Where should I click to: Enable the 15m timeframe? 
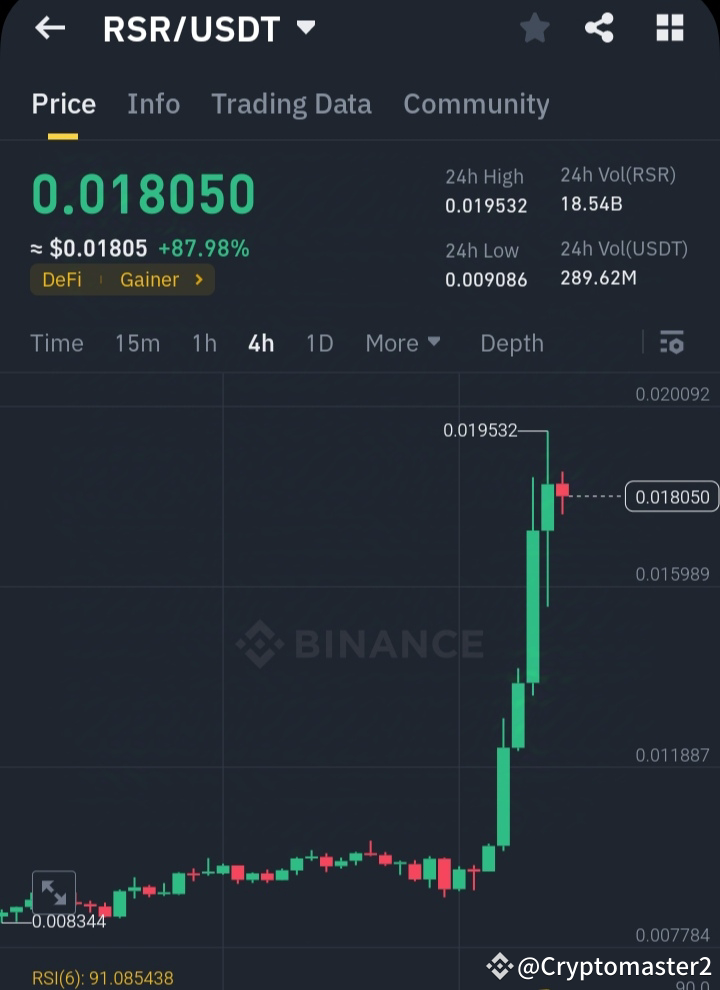click(137, 343)
